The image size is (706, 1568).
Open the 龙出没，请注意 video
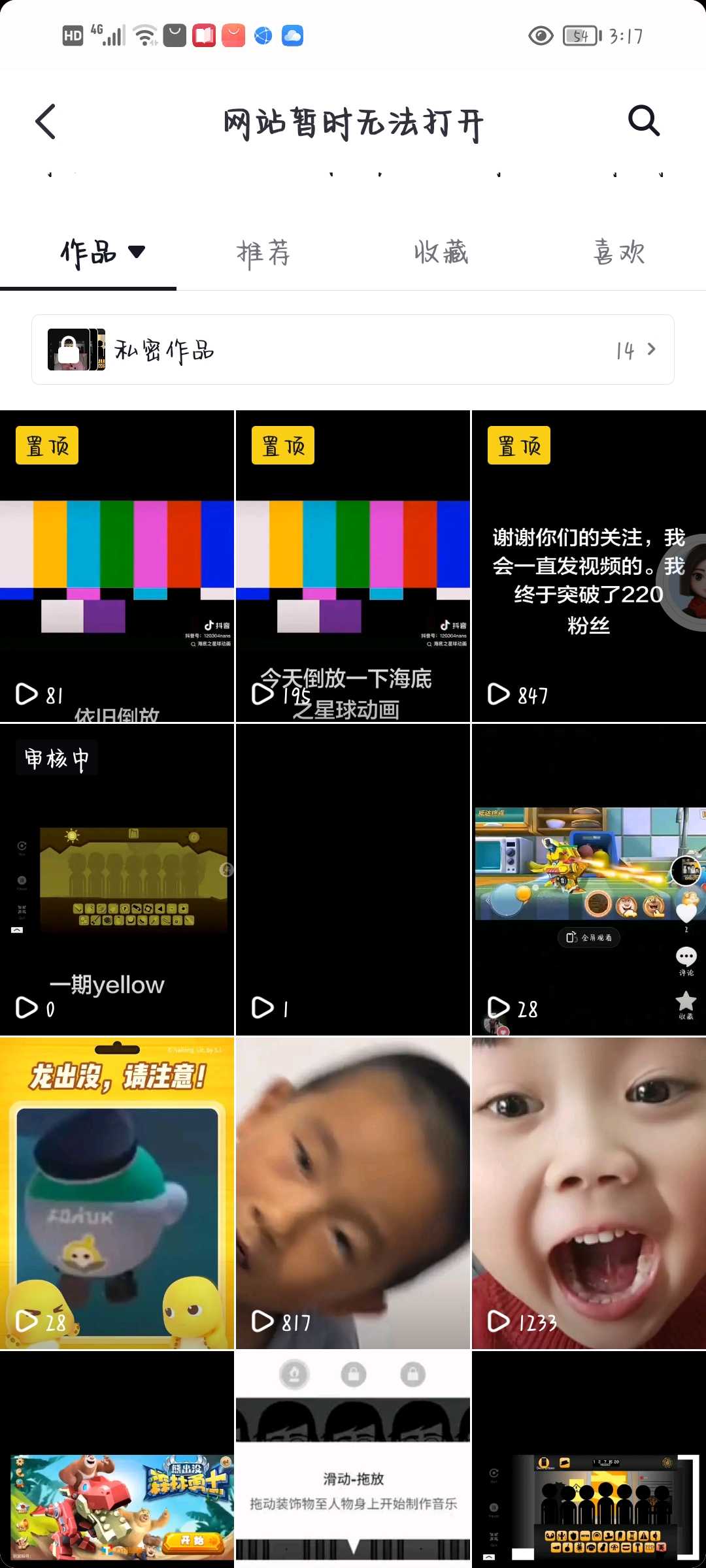(x=117, y=1193)
